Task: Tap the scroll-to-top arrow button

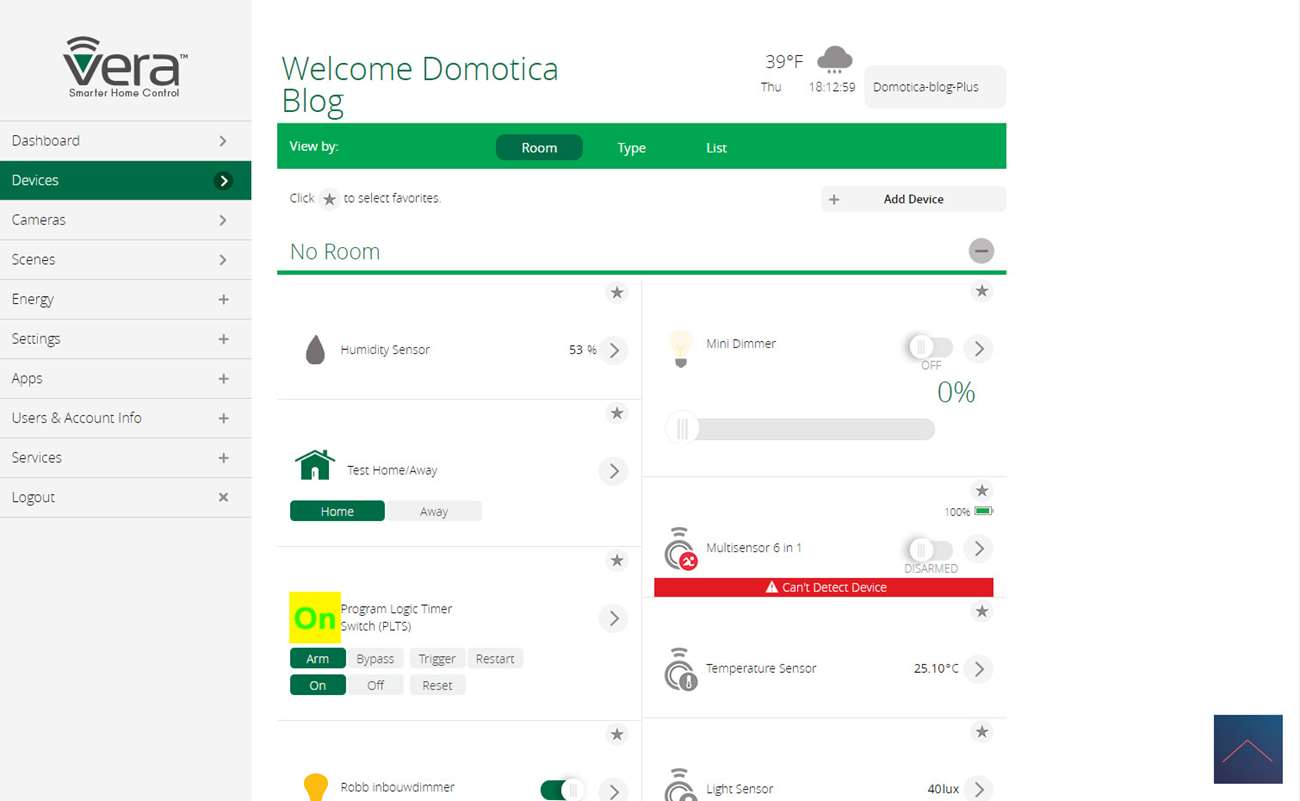Action: tap(1247, 749)
